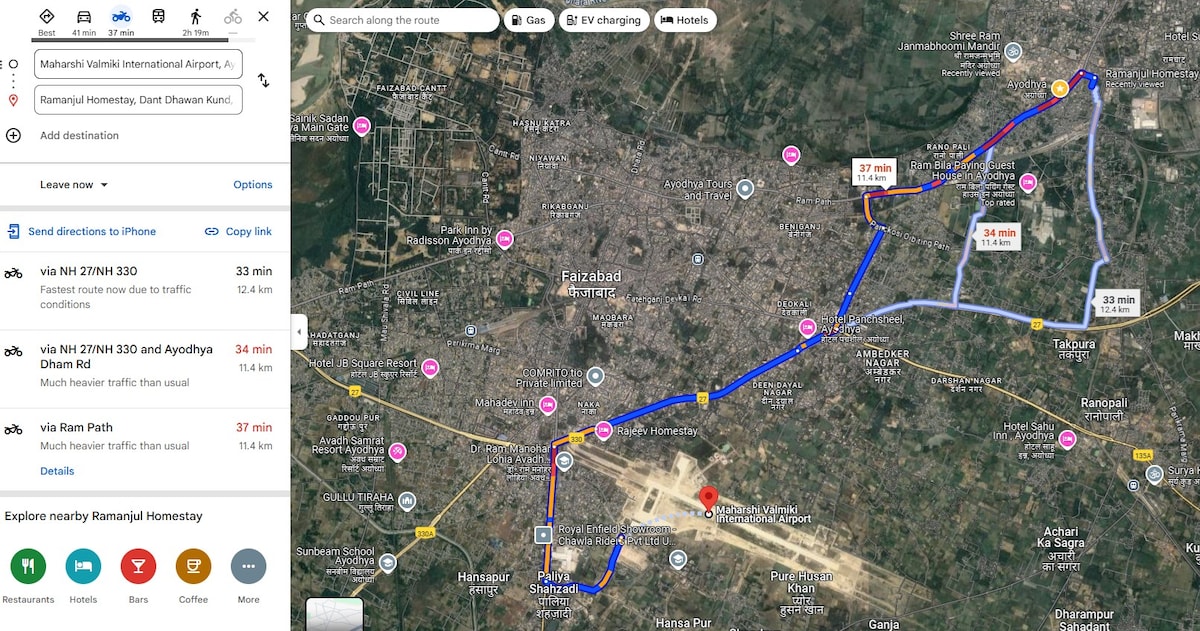1200x631 pixels.
Task: Filter by EV charging stations
Action: pyautogui.click(x=603, y=20)
